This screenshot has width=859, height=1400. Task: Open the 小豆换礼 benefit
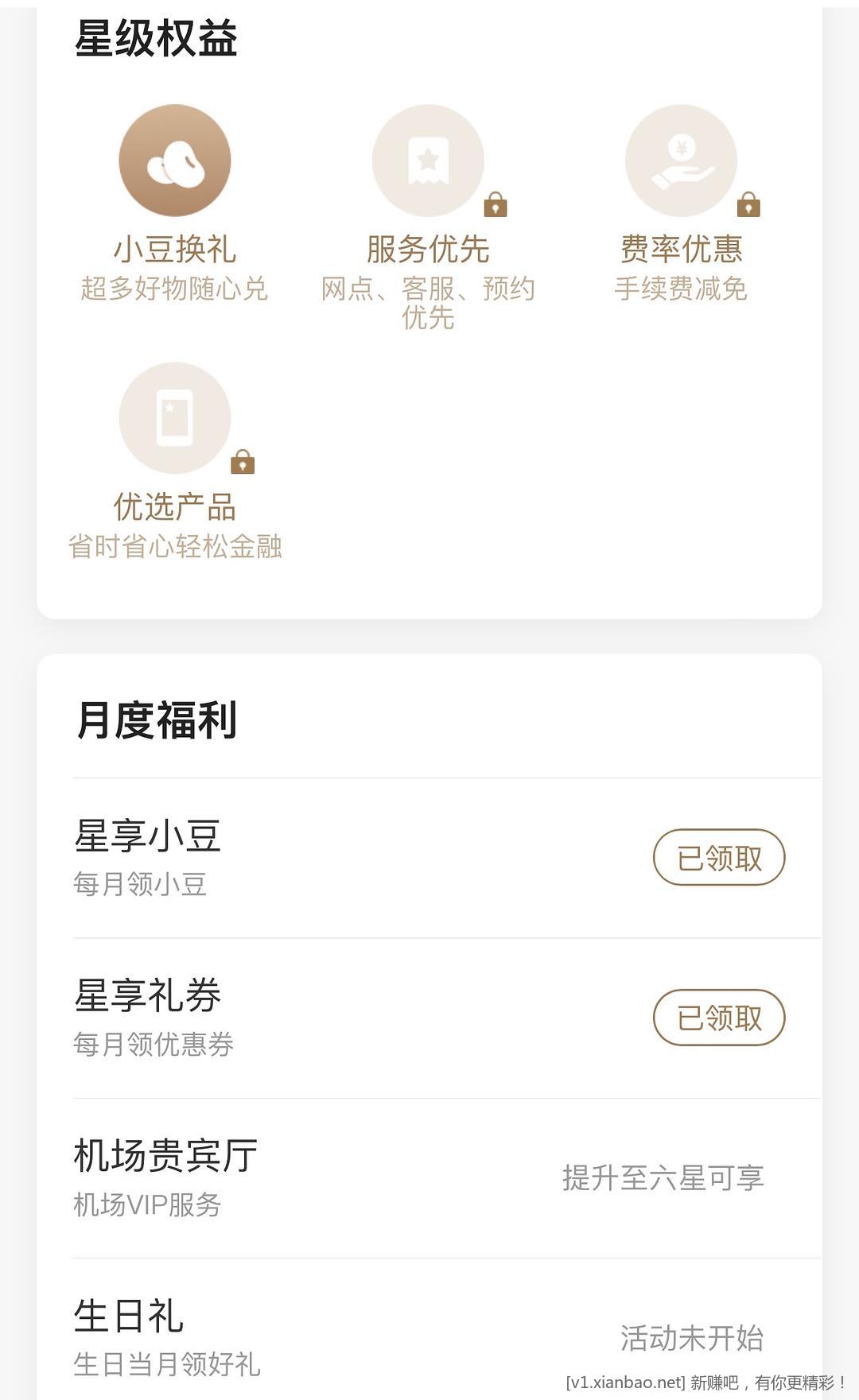coord(175,161)
